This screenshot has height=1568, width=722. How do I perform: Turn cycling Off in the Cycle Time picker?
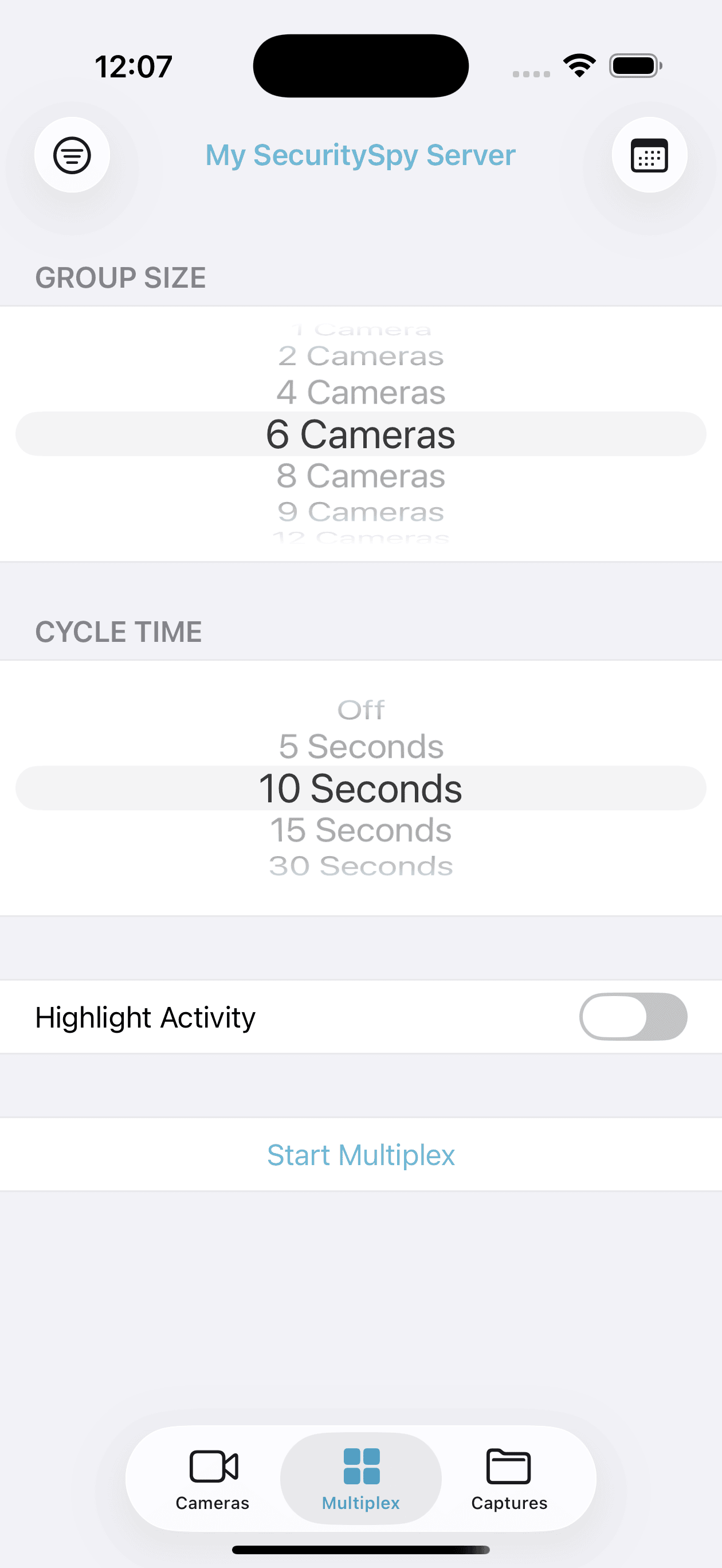point(361,708)
